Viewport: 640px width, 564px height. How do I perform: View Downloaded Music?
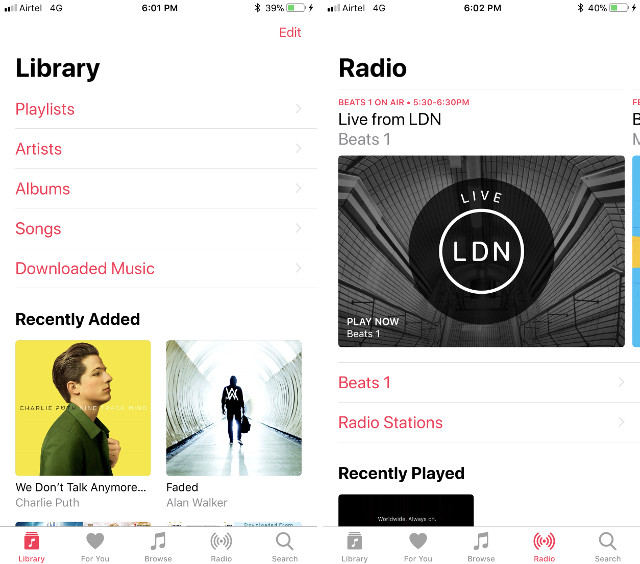tap(85, 268)
